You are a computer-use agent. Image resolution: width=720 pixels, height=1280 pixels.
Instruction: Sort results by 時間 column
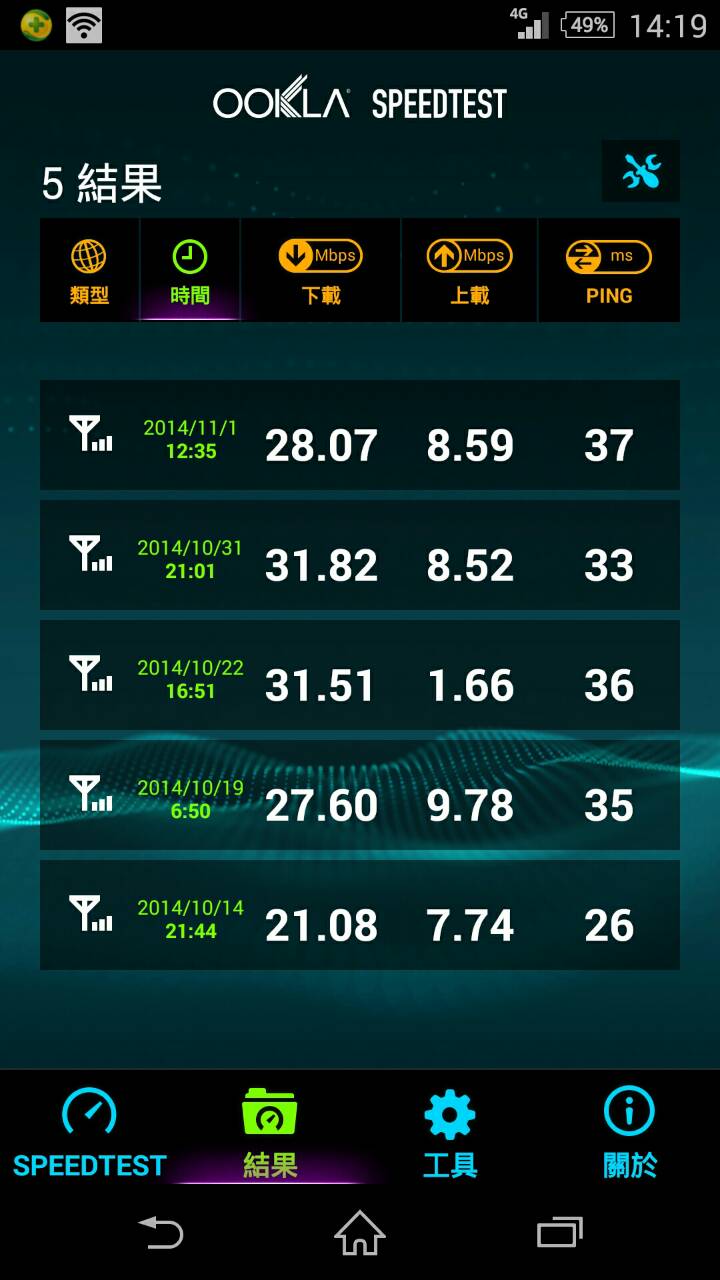click(190, 270)
